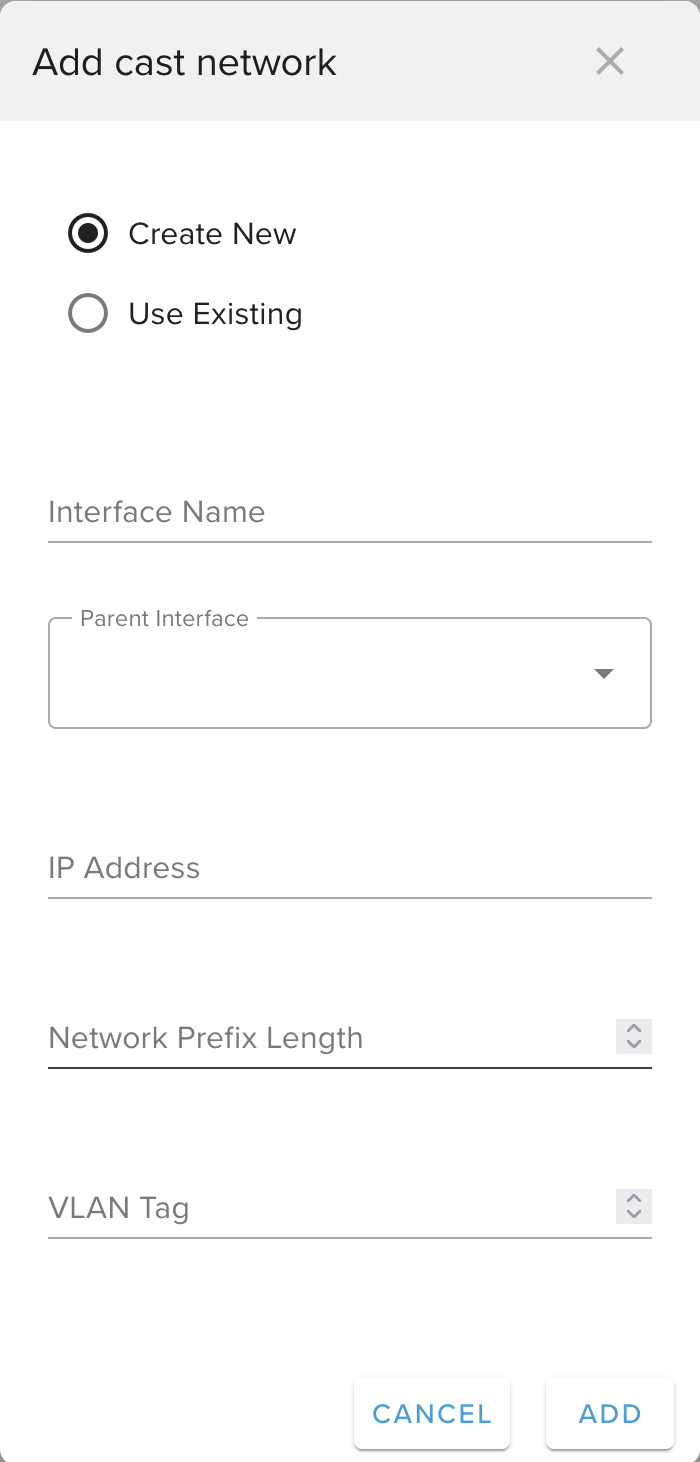
Task: Tap the IP Address field
Action: click(349, 868)
